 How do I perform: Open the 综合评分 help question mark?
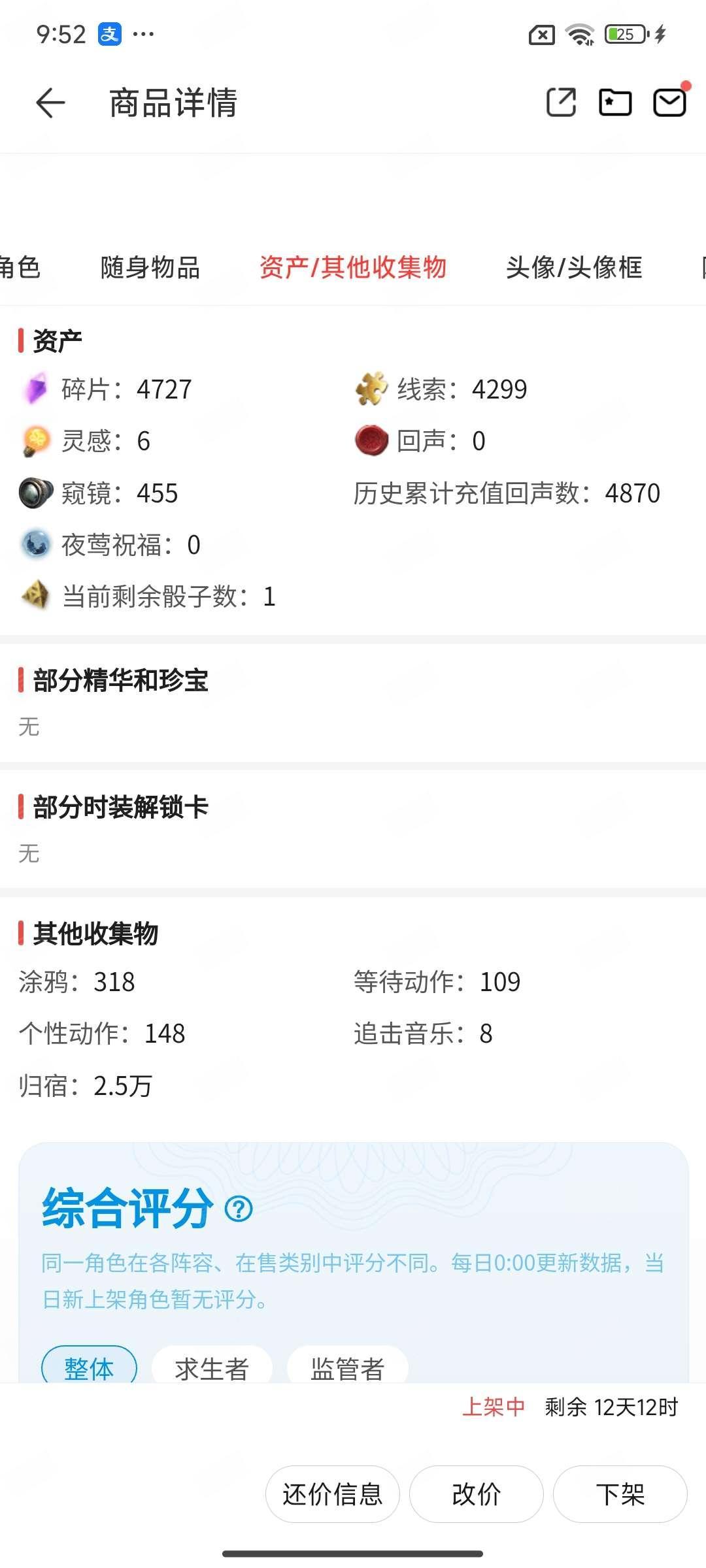(x=239, y=1209)
